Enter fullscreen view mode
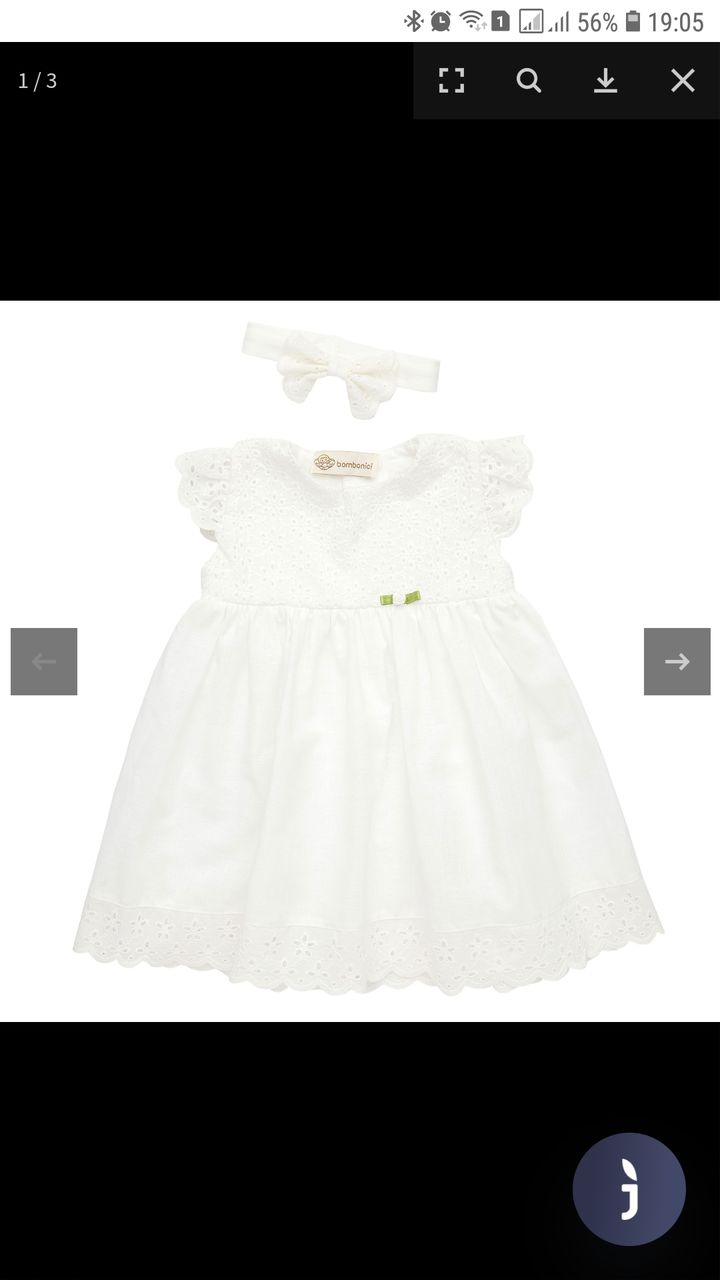 pyautogui.click(x=452, y=81)
